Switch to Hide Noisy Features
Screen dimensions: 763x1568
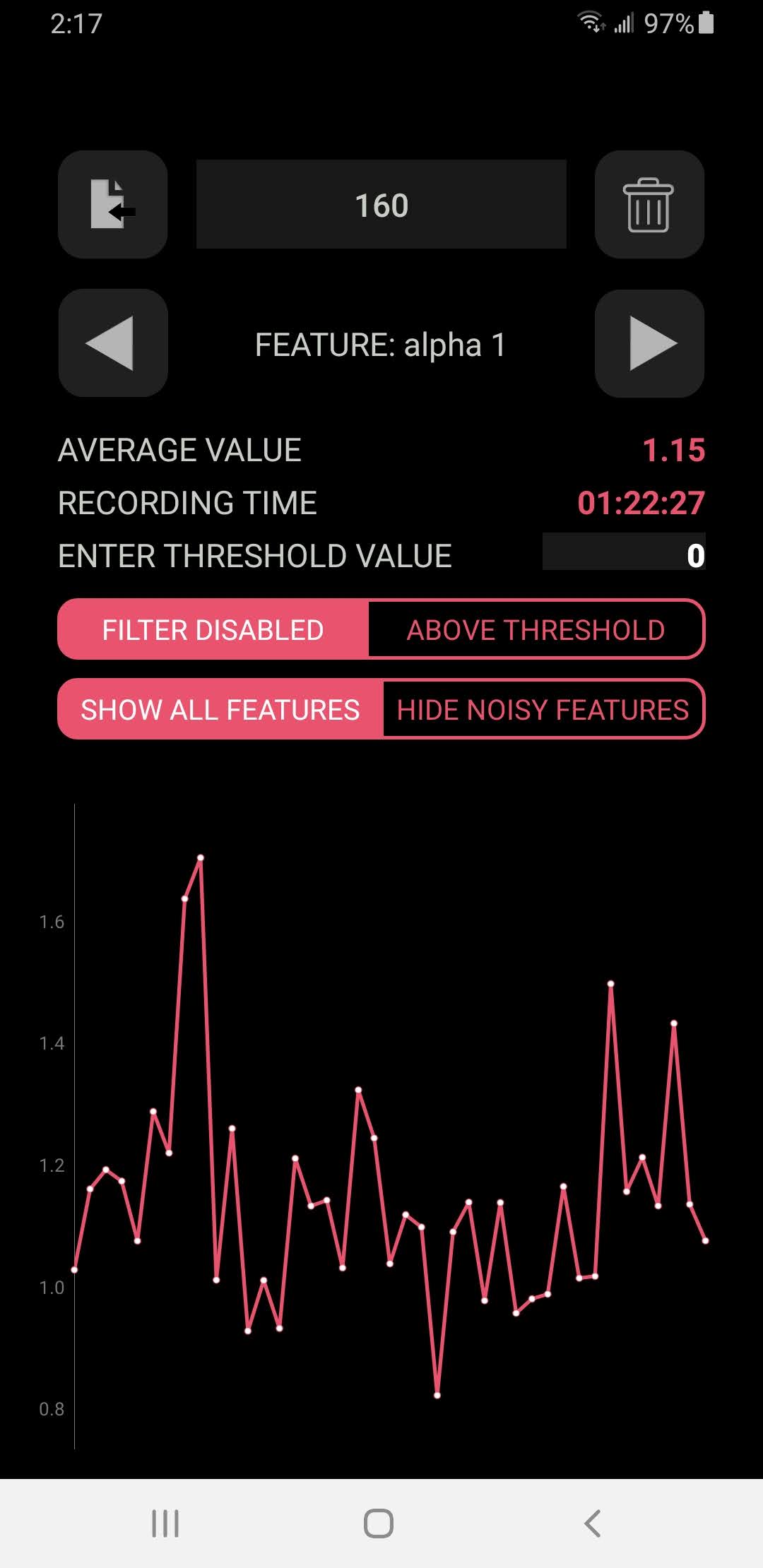pos(543,709)
